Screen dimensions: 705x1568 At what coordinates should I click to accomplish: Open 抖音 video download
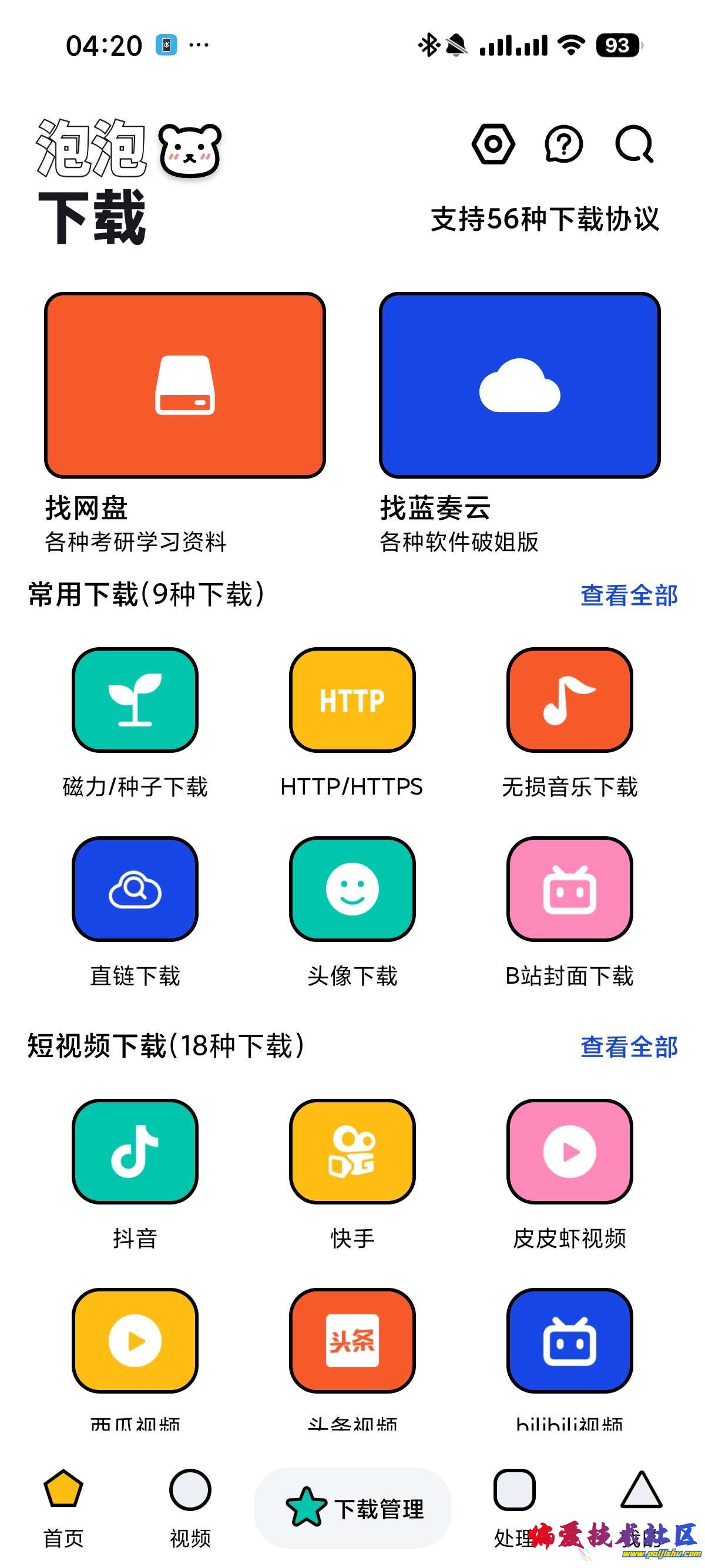[135, 1151]
